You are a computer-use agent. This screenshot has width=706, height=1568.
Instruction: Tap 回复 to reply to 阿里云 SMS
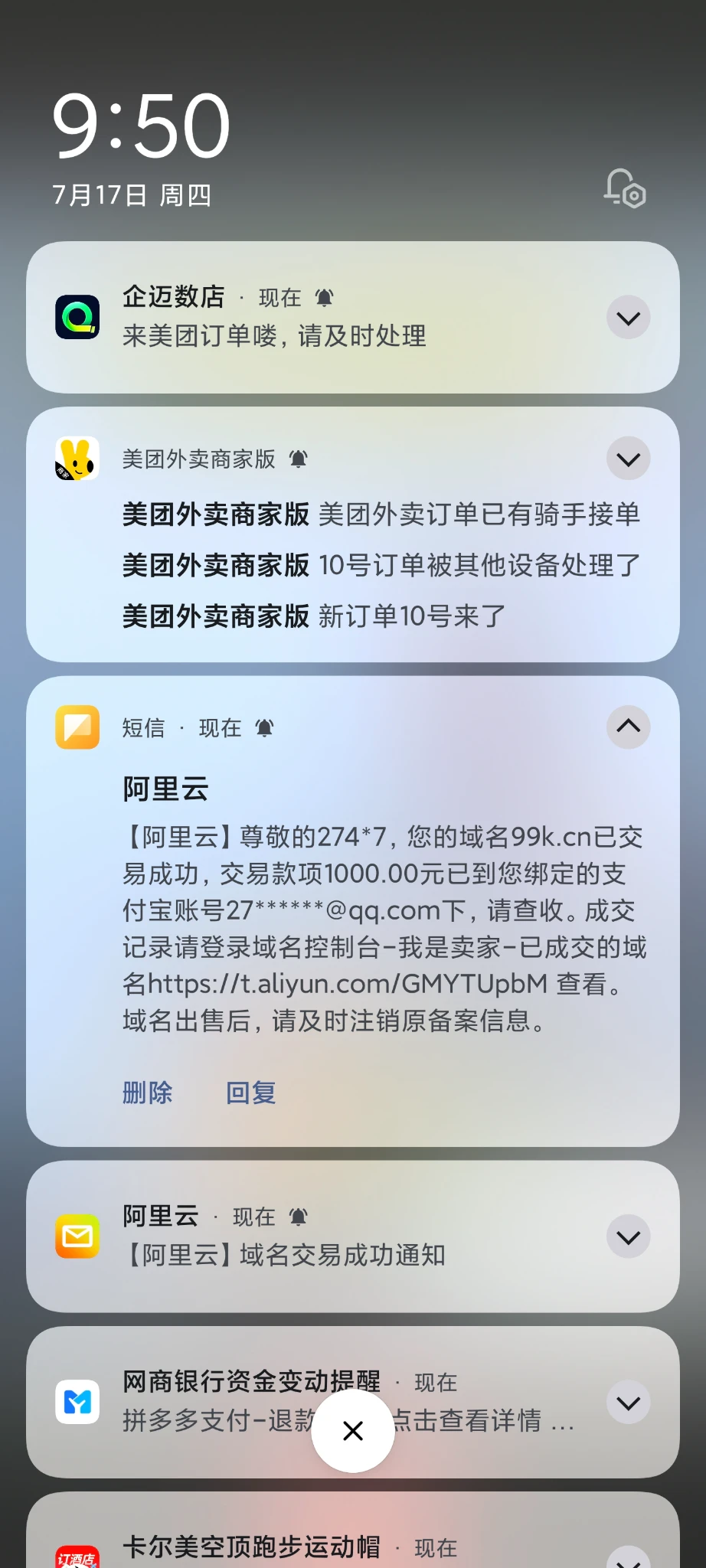click(250, 1093)
